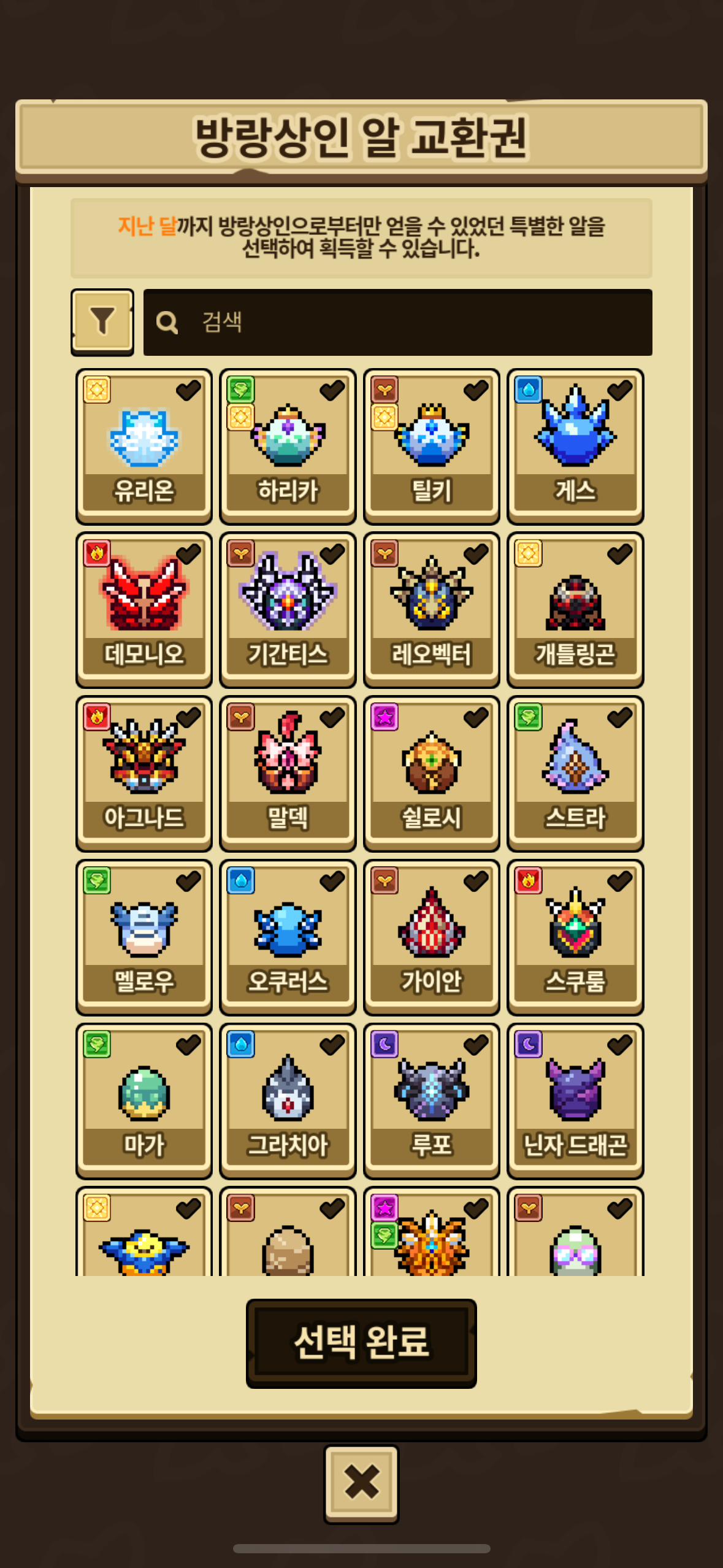Pick the 스트라 egg

tap(575, 774)
